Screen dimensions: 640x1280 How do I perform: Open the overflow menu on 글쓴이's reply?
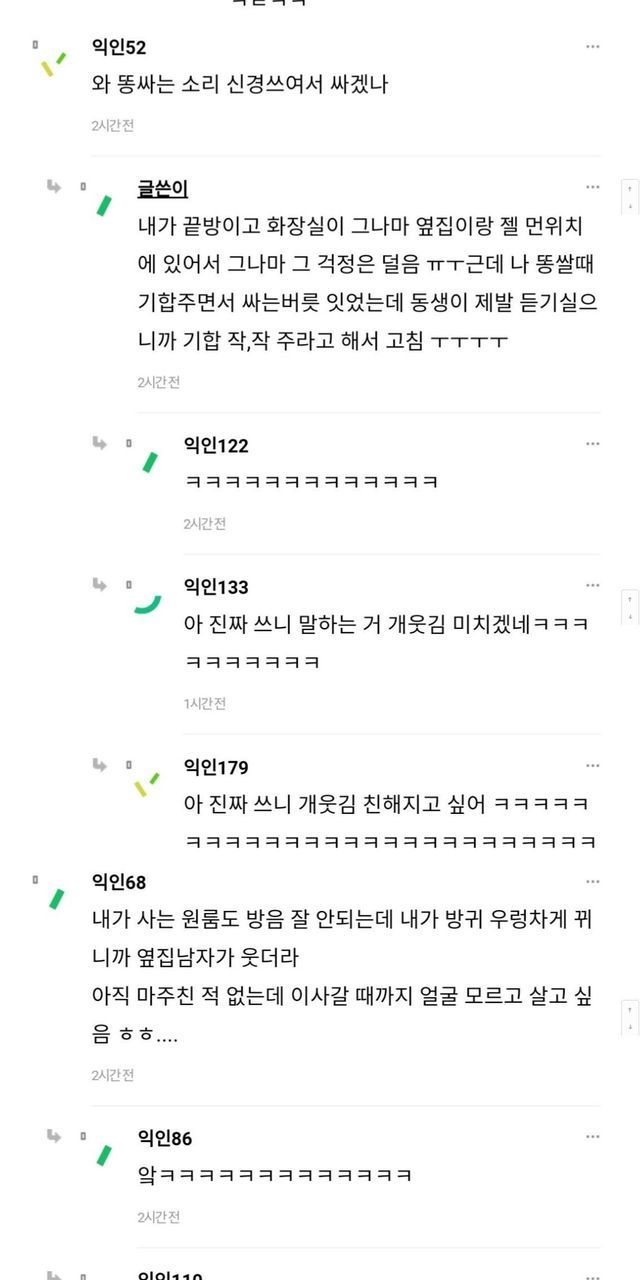click(x=593, y=187)
